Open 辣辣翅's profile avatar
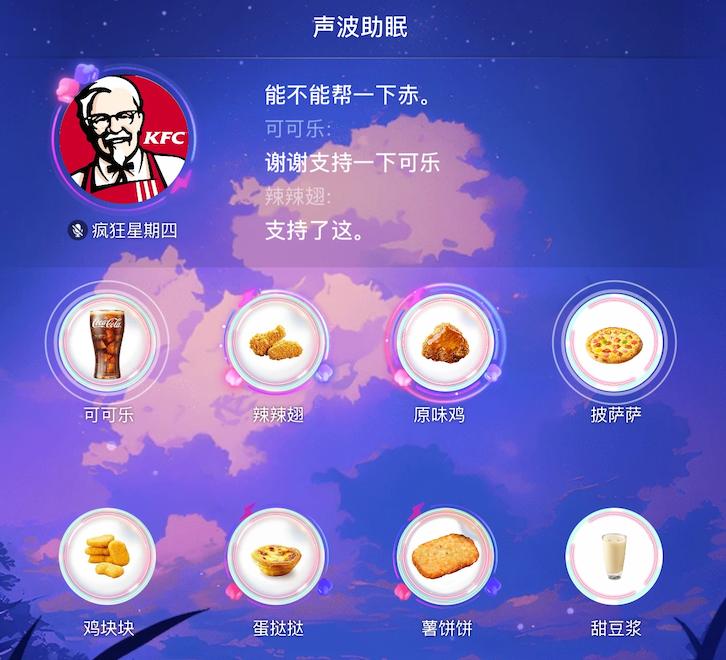This screenshot has height=660, width=726. point(277,343)
